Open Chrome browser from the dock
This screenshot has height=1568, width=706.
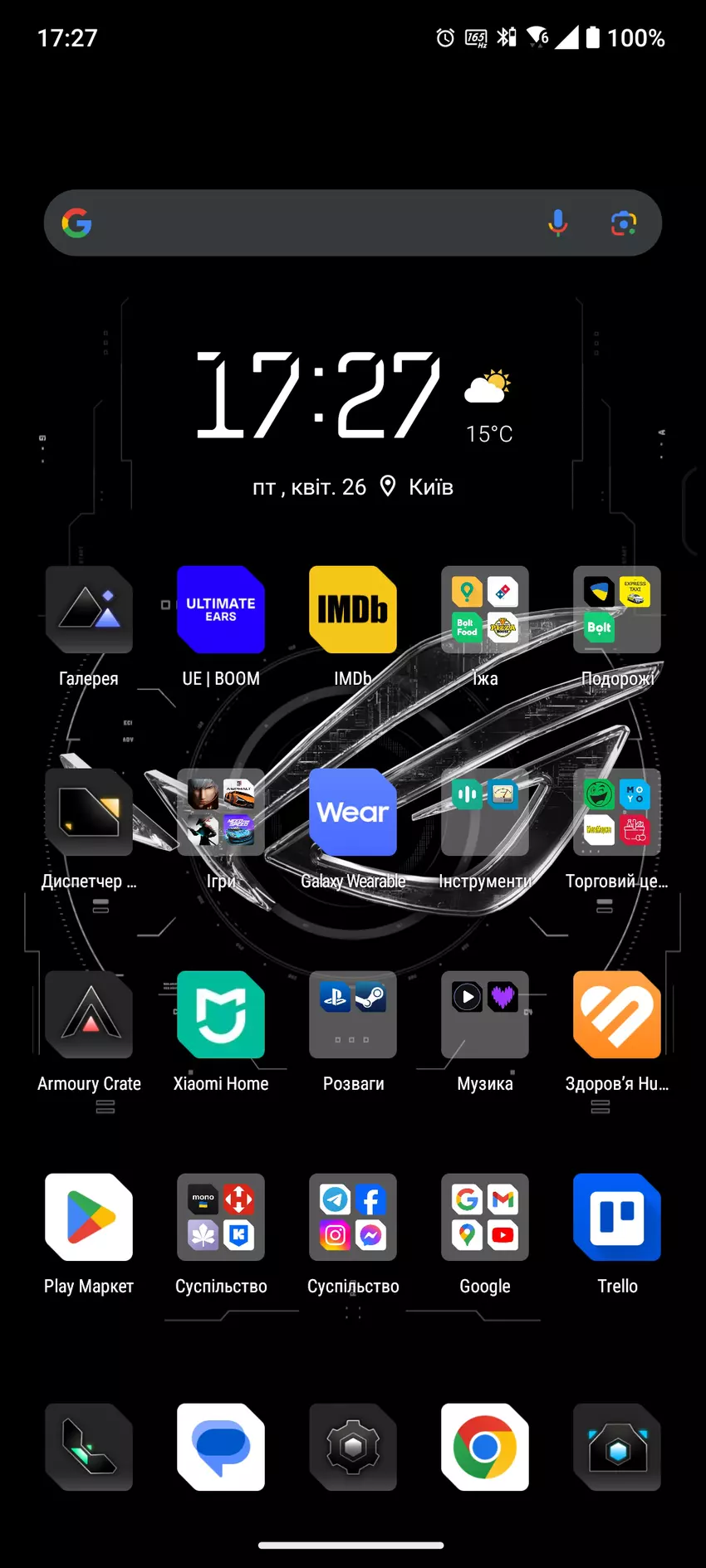pos(485,1447)
